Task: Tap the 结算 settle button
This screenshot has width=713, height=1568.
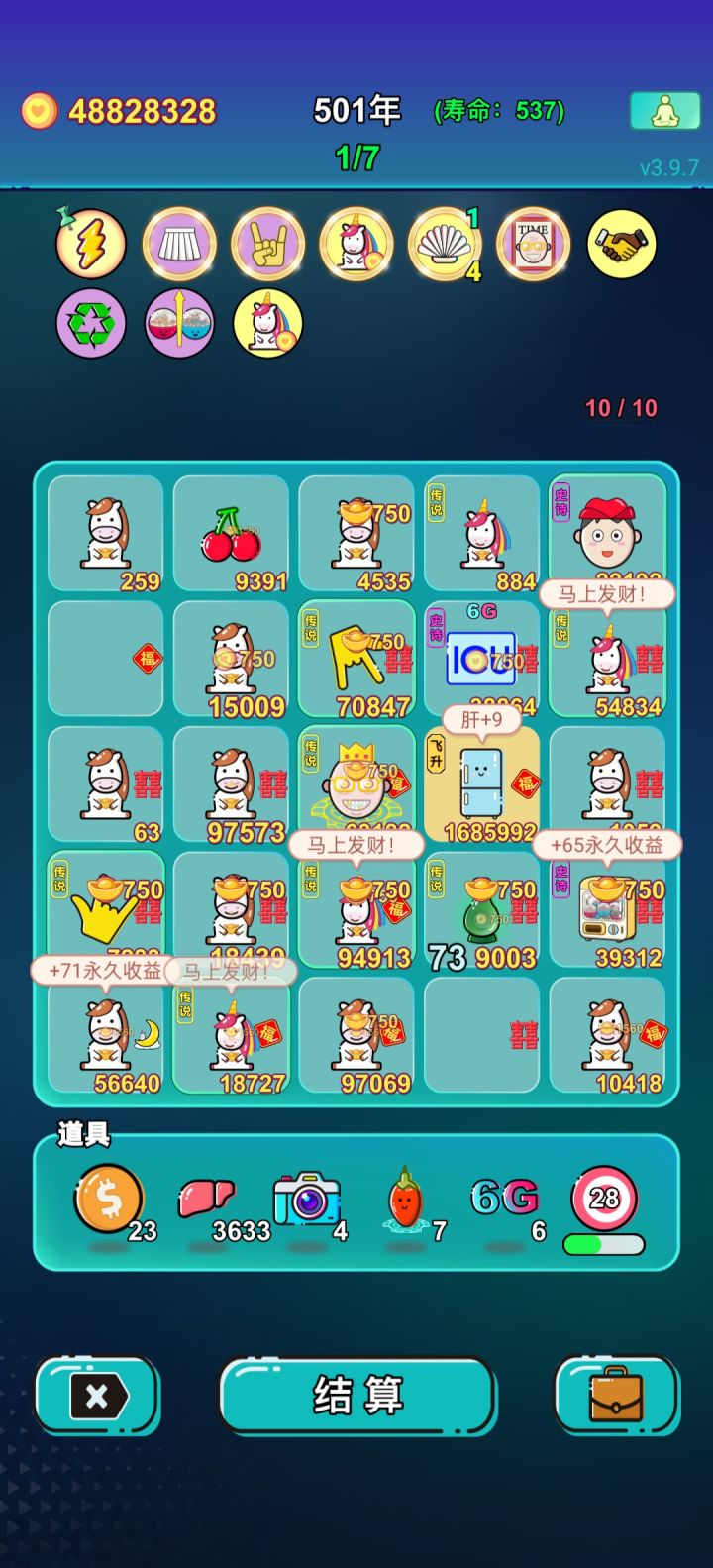Action: tap(356, 1396)
